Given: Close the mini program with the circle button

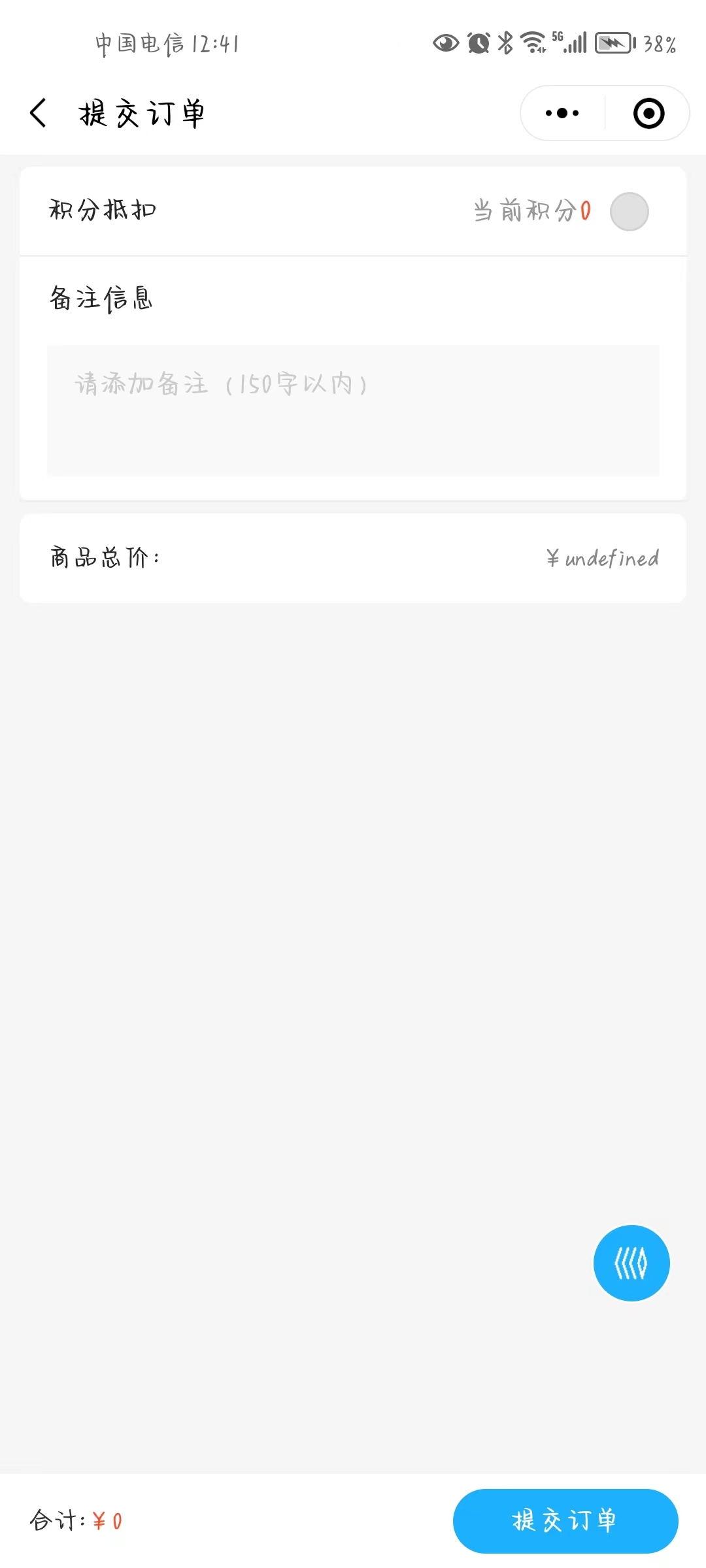Looking at the screenshot, I should 648,113.
